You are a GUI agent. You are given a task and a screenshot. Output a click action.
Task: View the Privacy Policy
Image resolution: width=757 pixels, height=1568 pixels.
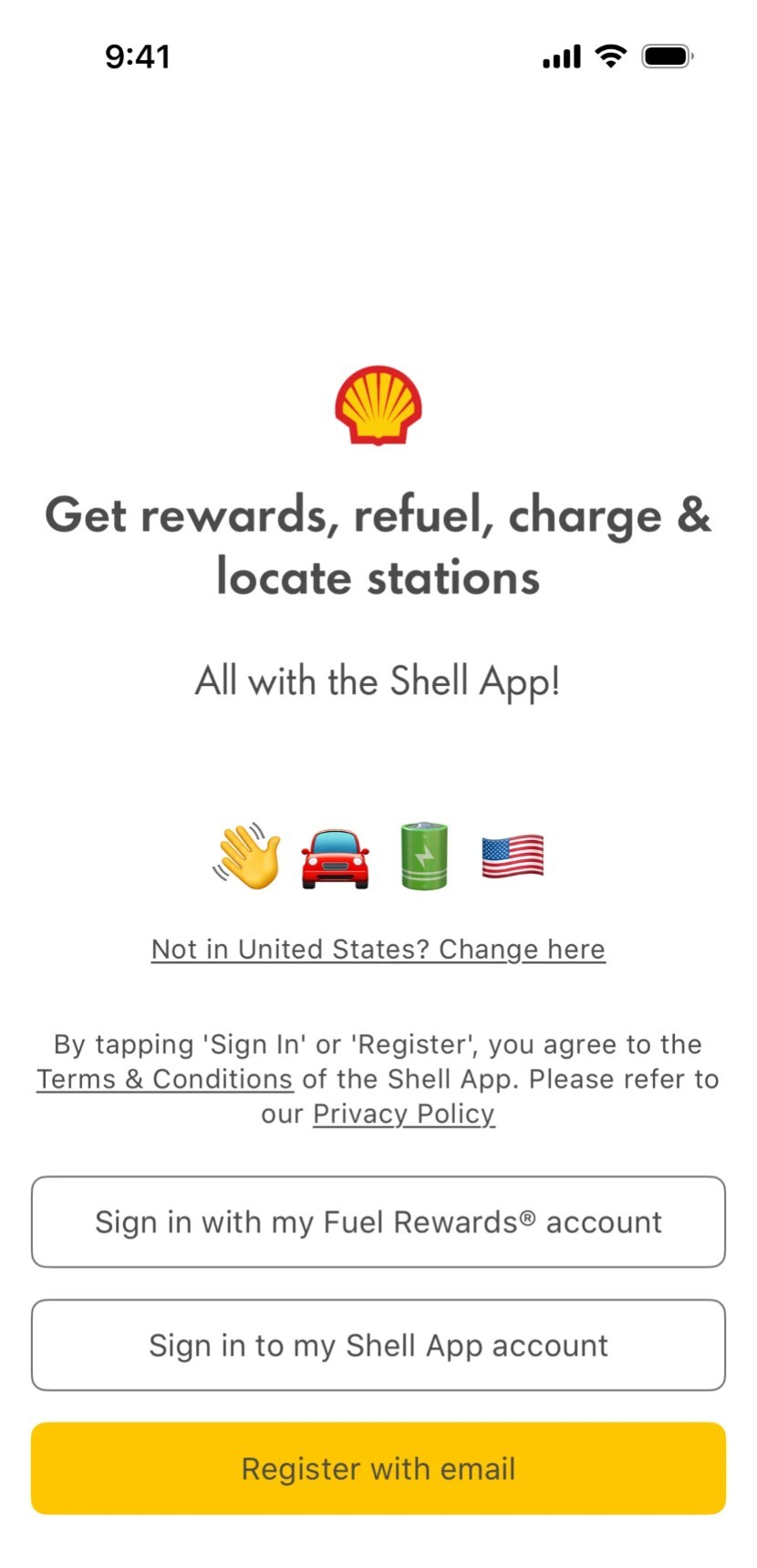403,1114
